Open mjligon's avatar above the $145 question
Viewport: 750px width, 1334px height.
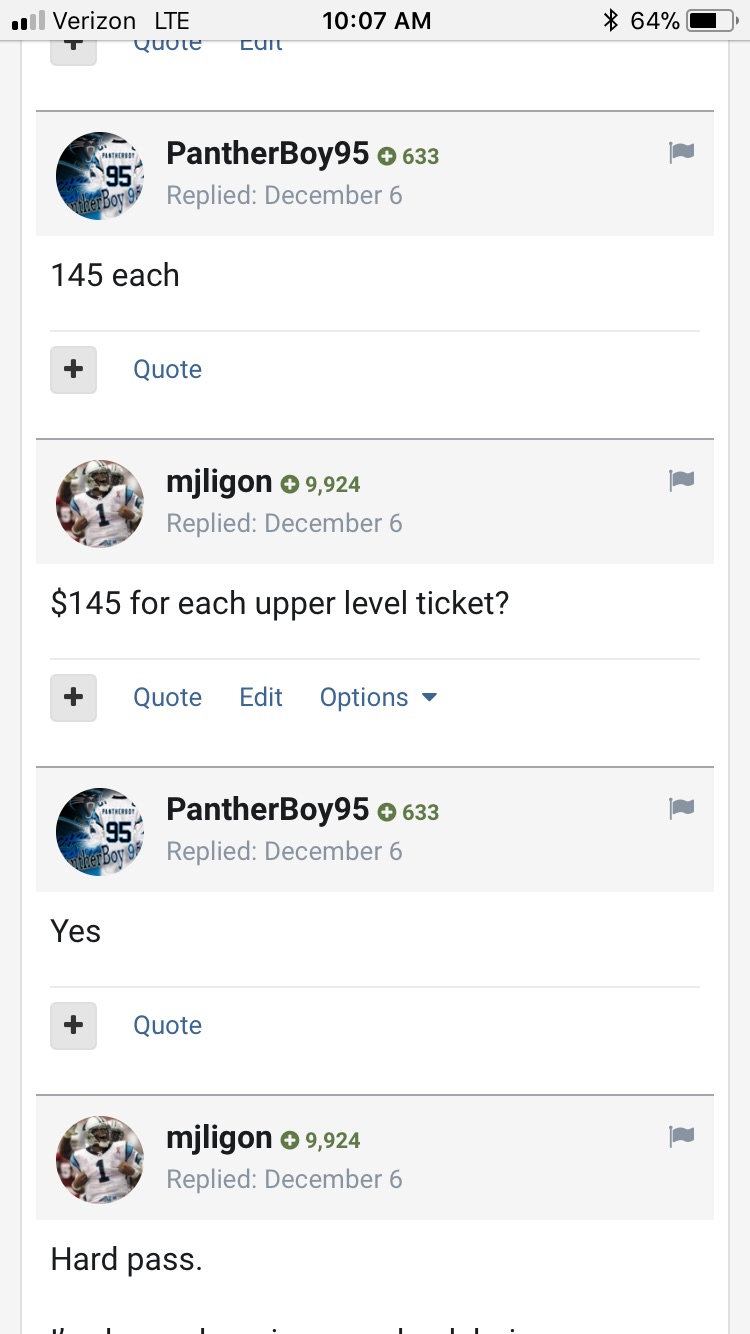[x=100, y=504]
